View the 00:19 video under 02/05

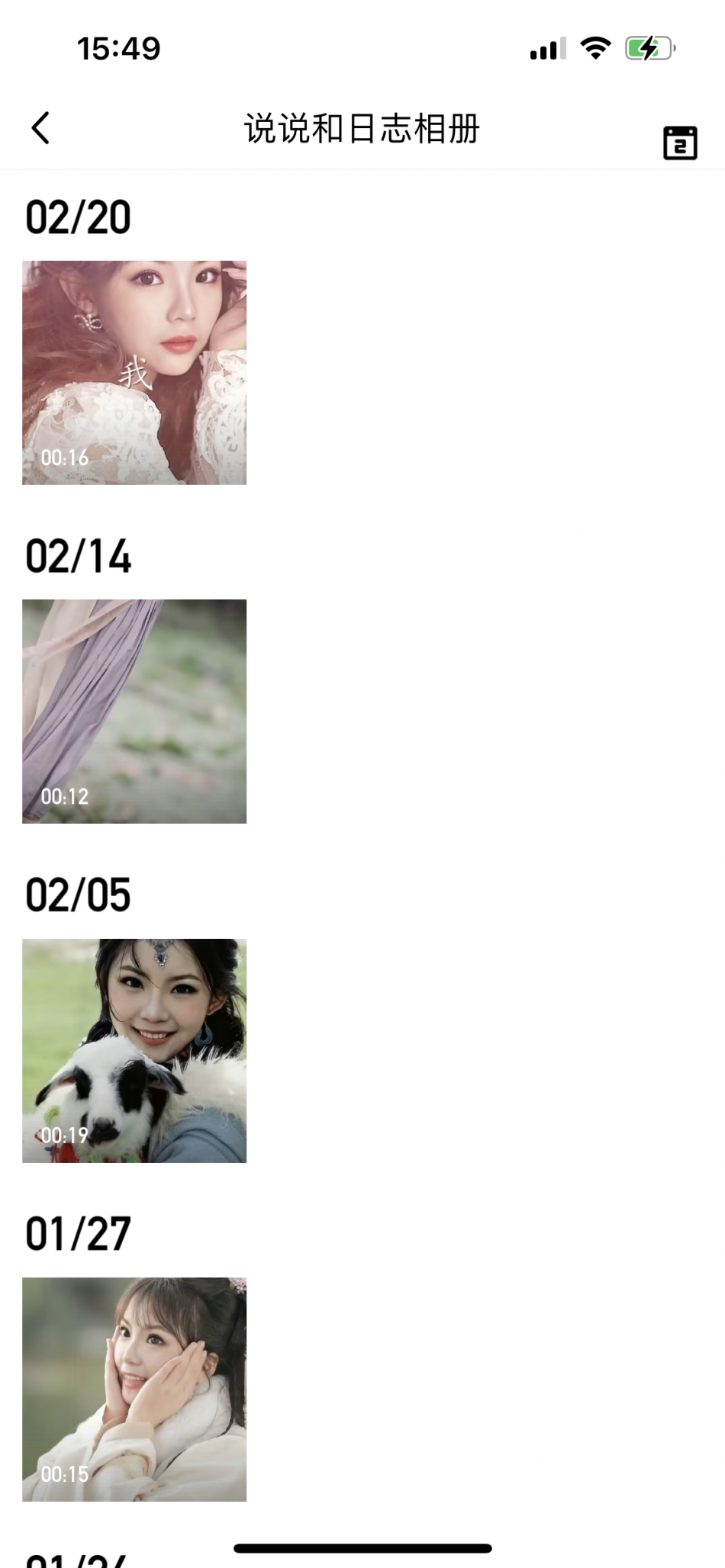point(134,1050)
